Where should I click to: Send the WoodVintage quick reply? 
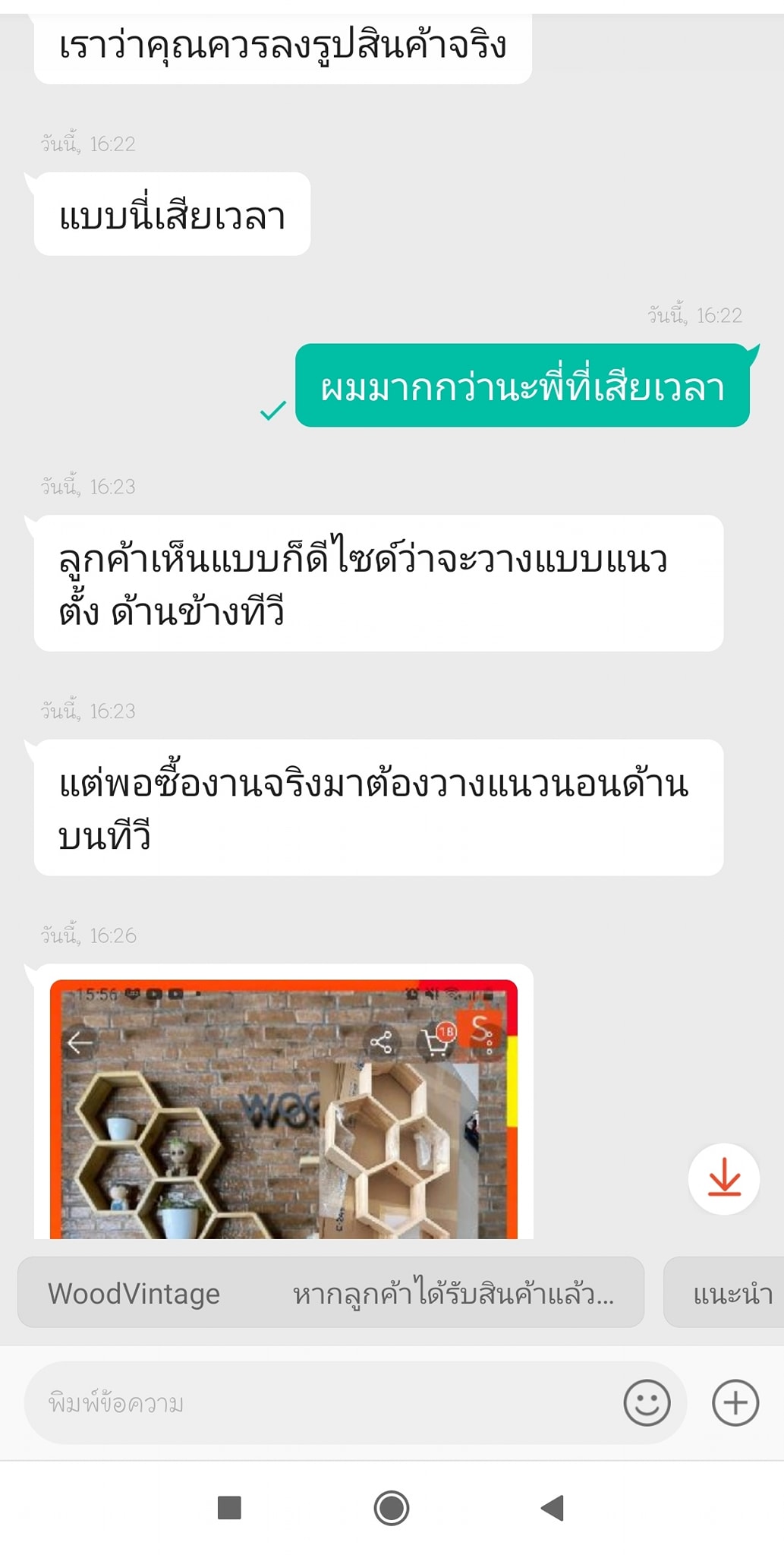331,1292
